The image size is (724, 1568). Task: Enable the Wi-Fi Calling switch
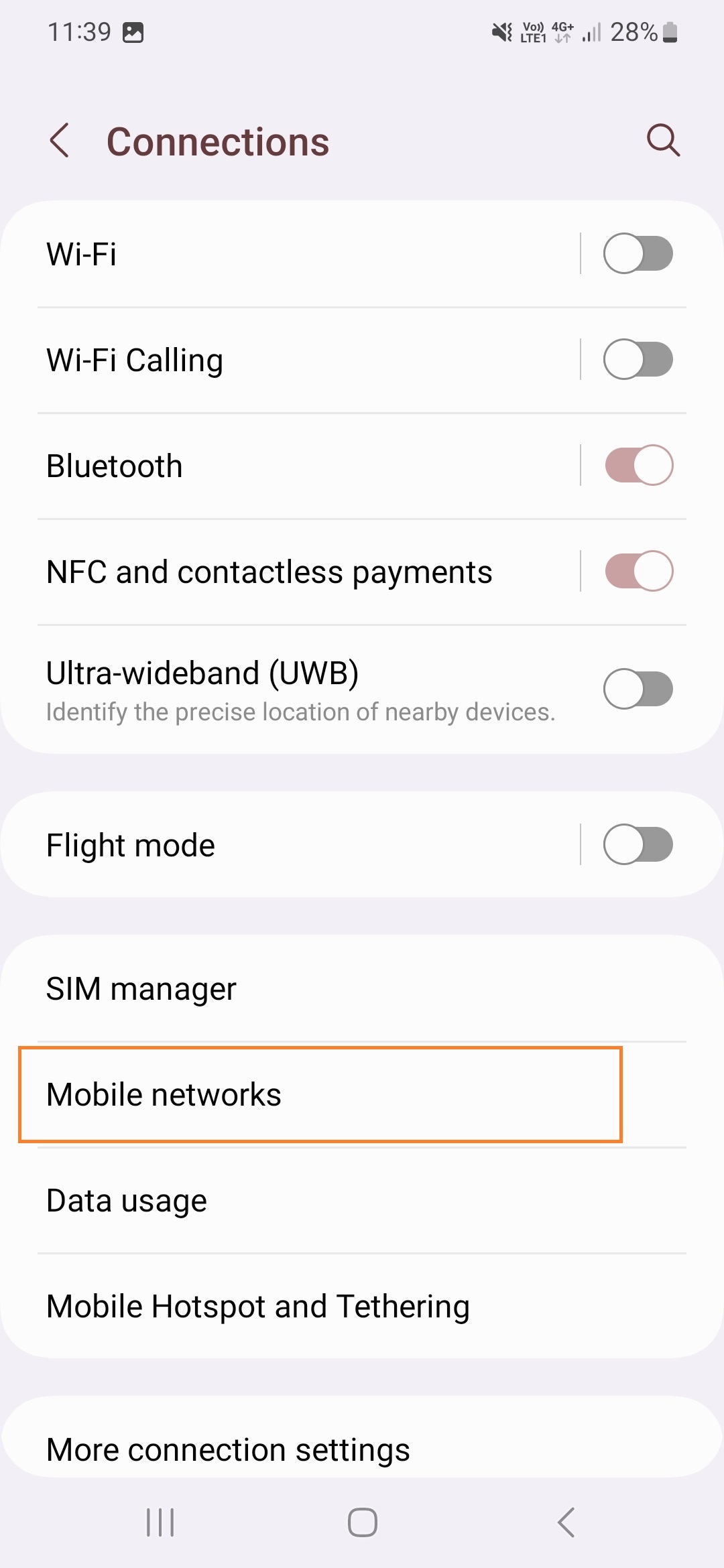tap(638, 360)
